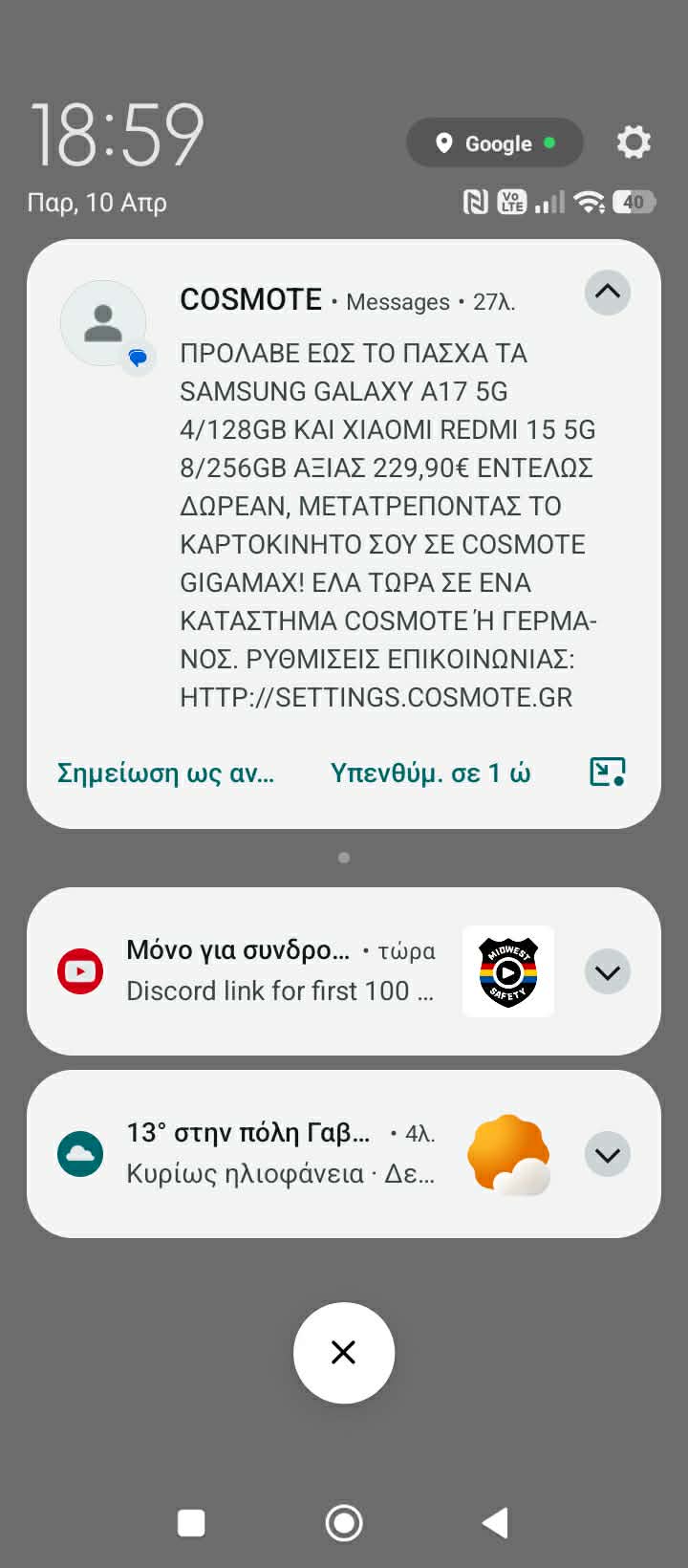This screenshot has height=1568, width=688.
Task: Clear all notifications with X button
Action: click(x=344, y=1352)
